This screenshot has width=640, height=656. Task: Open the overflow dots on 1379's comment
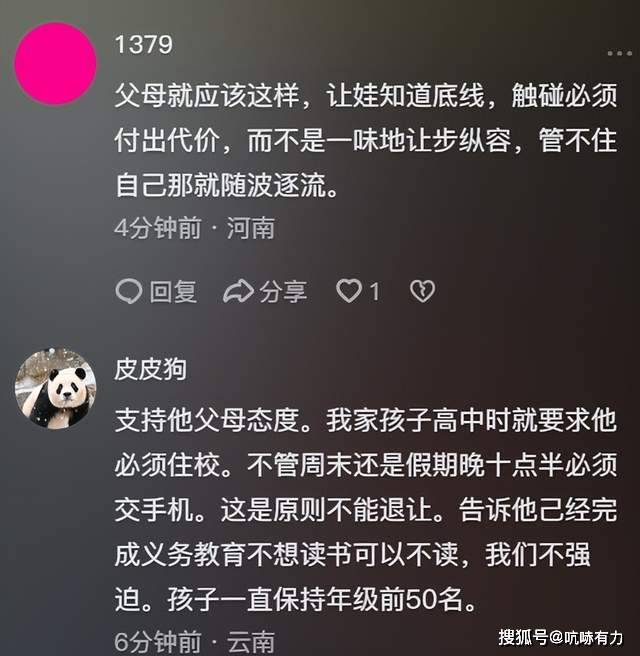click(x=619, y=52)
